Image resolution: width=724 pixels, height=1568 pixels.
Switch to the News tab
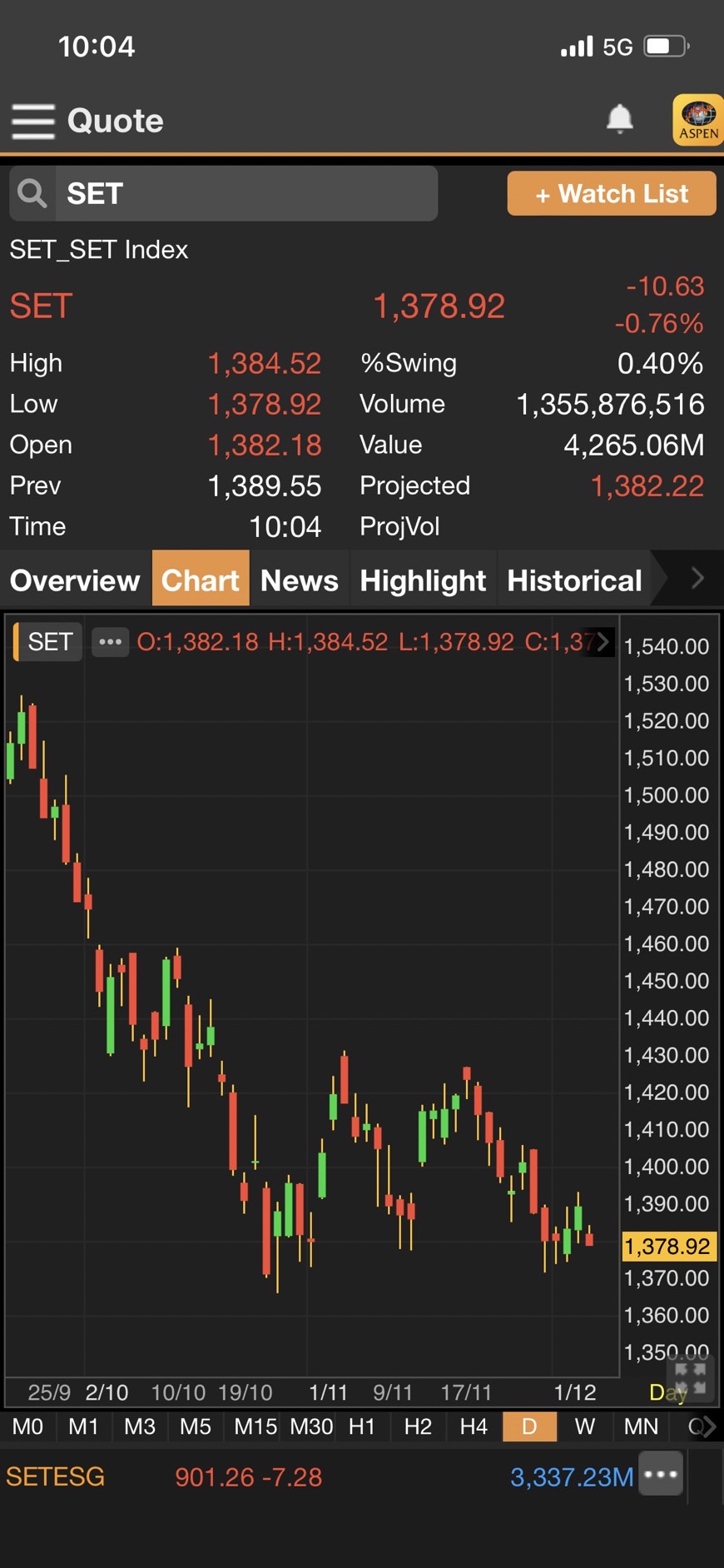click(x=300, y=580)
